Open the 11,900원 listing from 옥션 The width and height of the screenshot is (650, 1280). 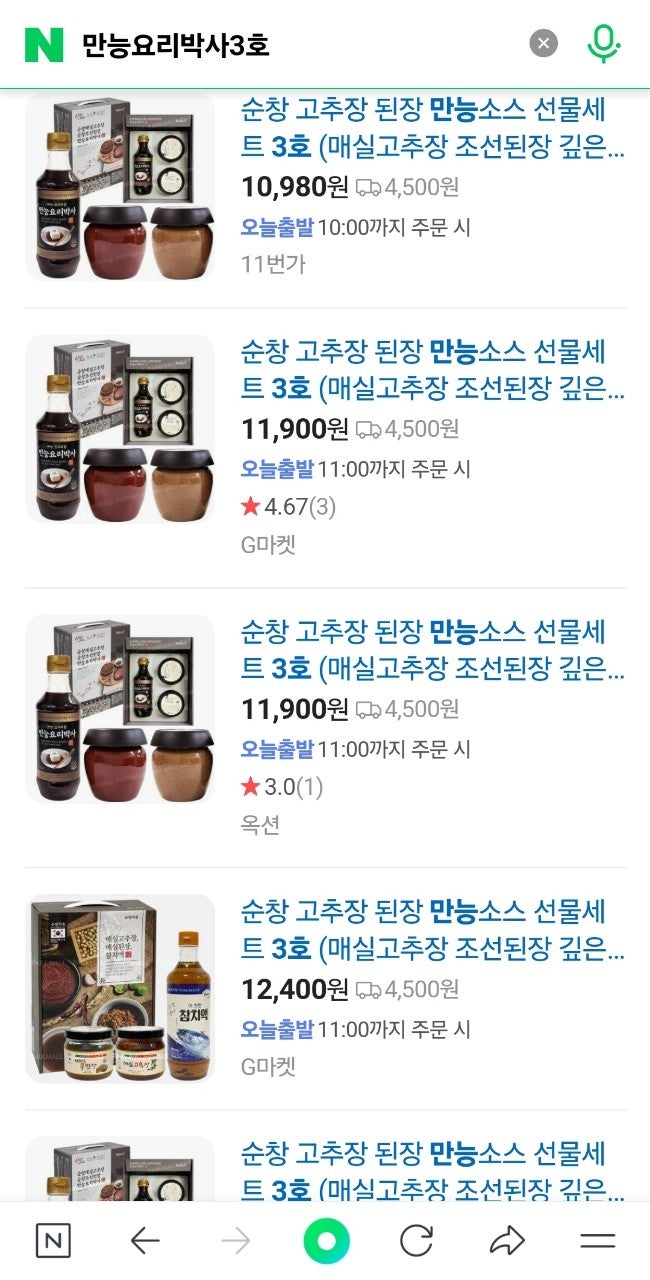pyautogui.click(x=432, y=650)
